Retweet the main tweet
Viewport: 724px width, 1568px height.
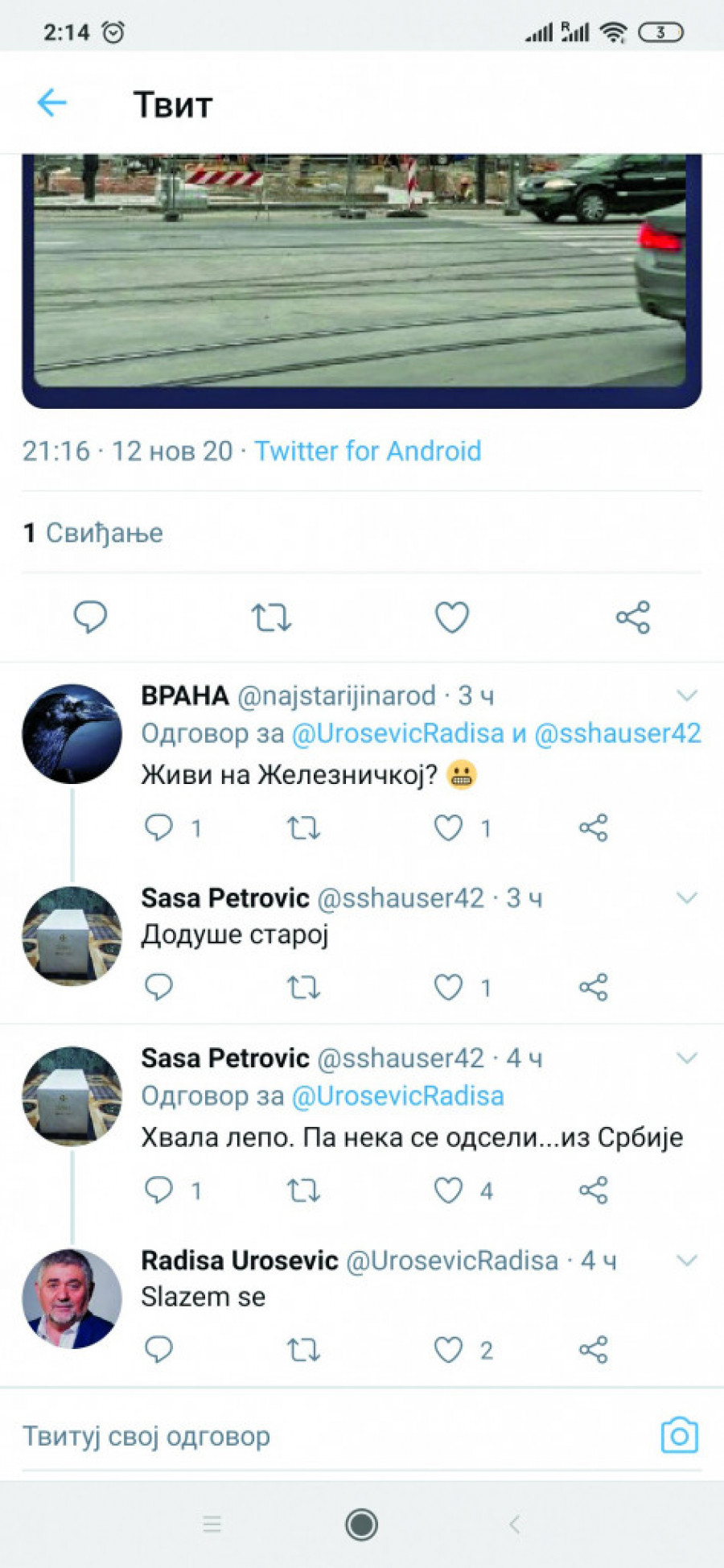click(271, 617)
